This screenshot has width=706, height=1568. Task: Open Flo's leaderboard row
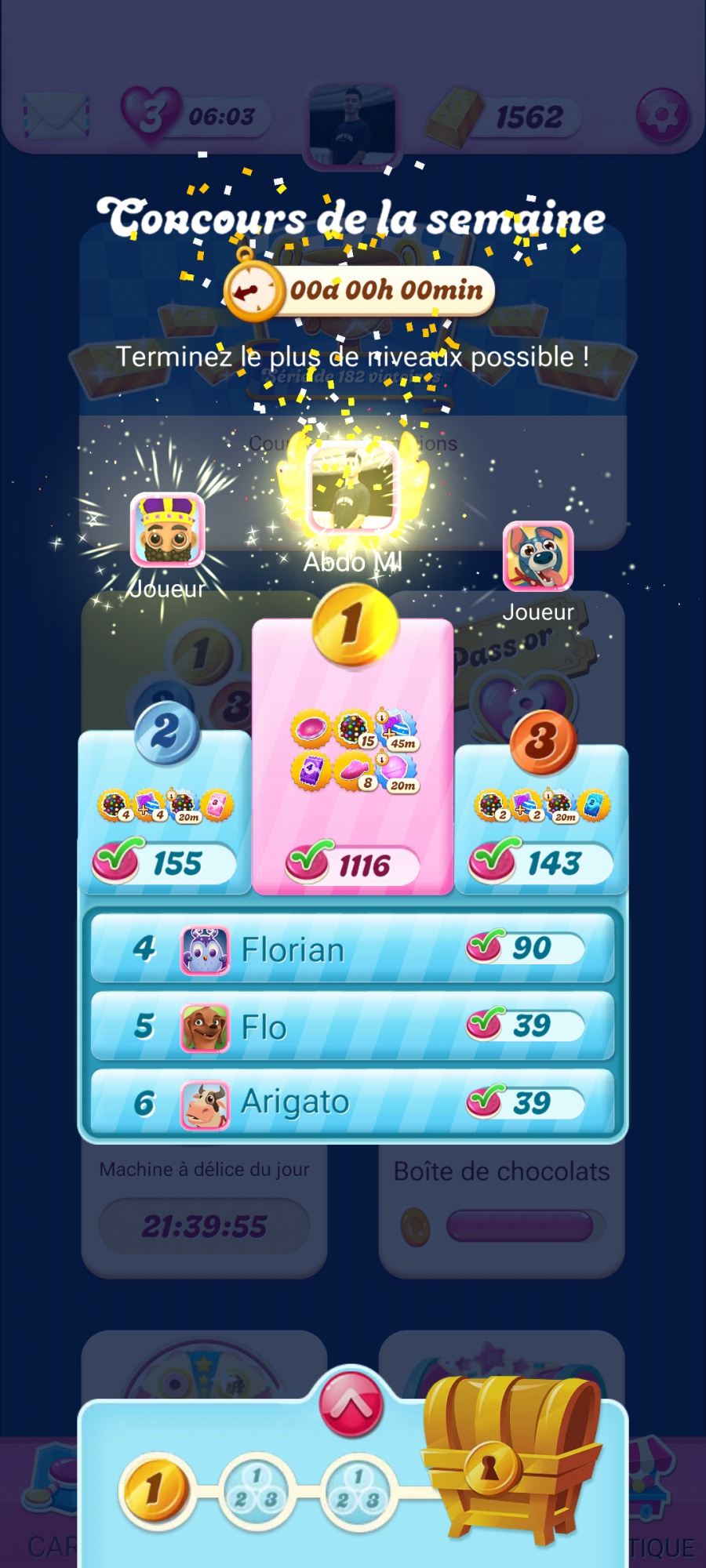353,1026
